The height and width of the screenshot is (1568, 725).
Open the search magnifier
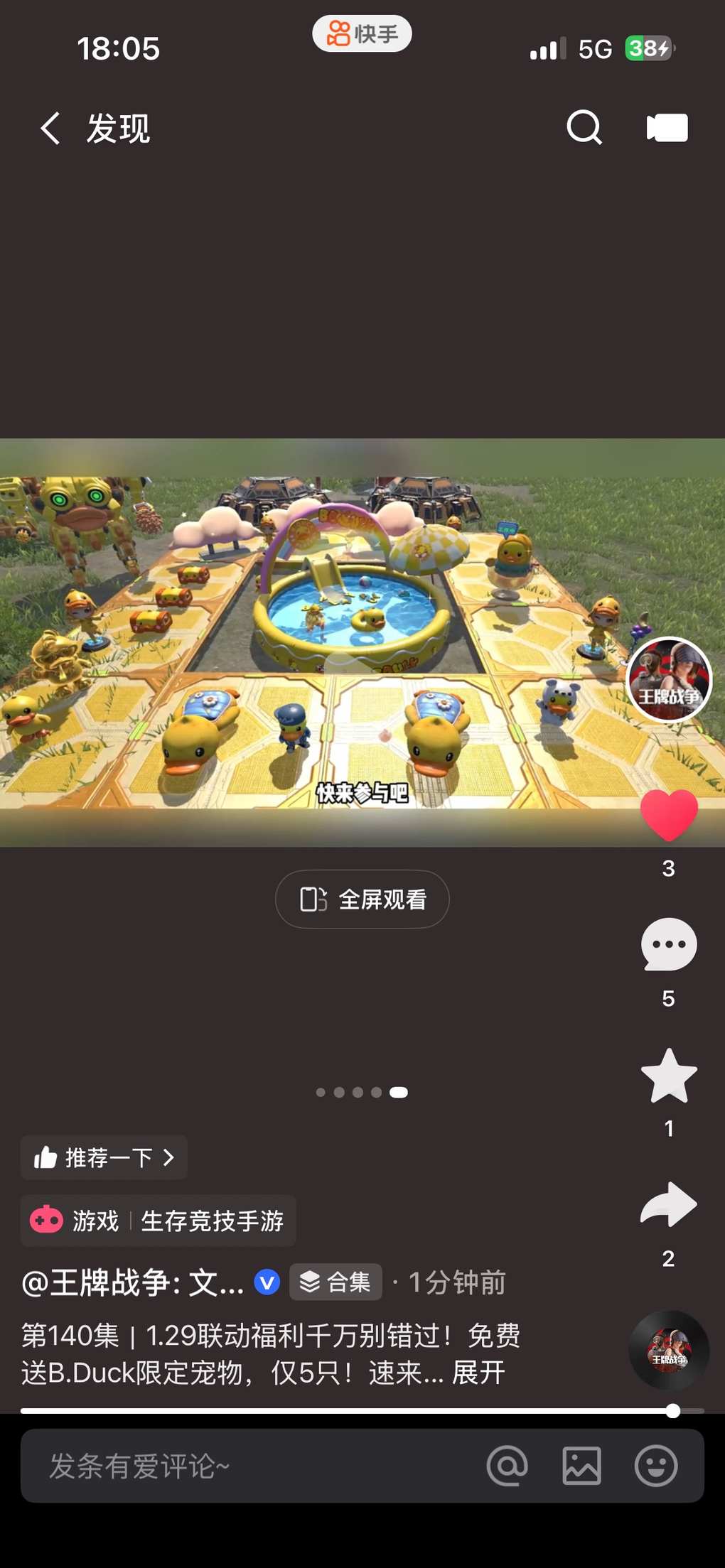(584, 128)
